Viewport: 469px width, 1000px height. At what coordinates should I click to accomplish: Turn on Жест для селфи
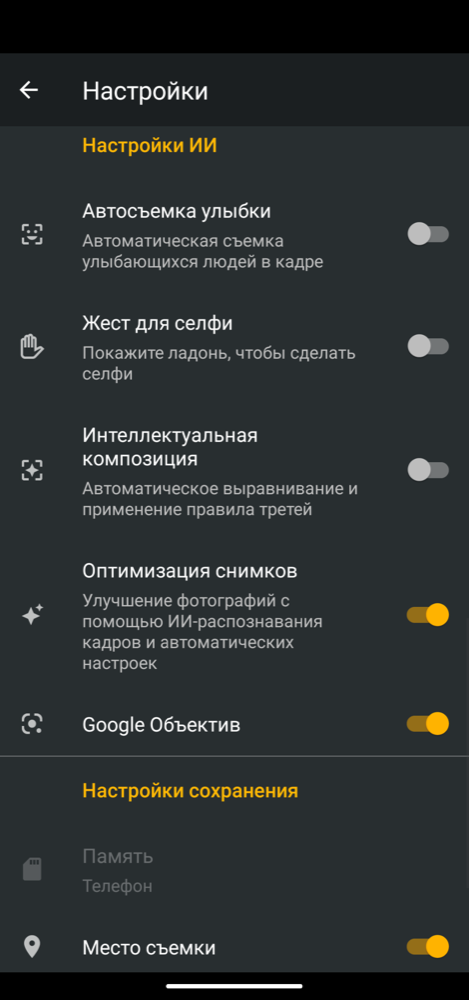click(428, 346)
